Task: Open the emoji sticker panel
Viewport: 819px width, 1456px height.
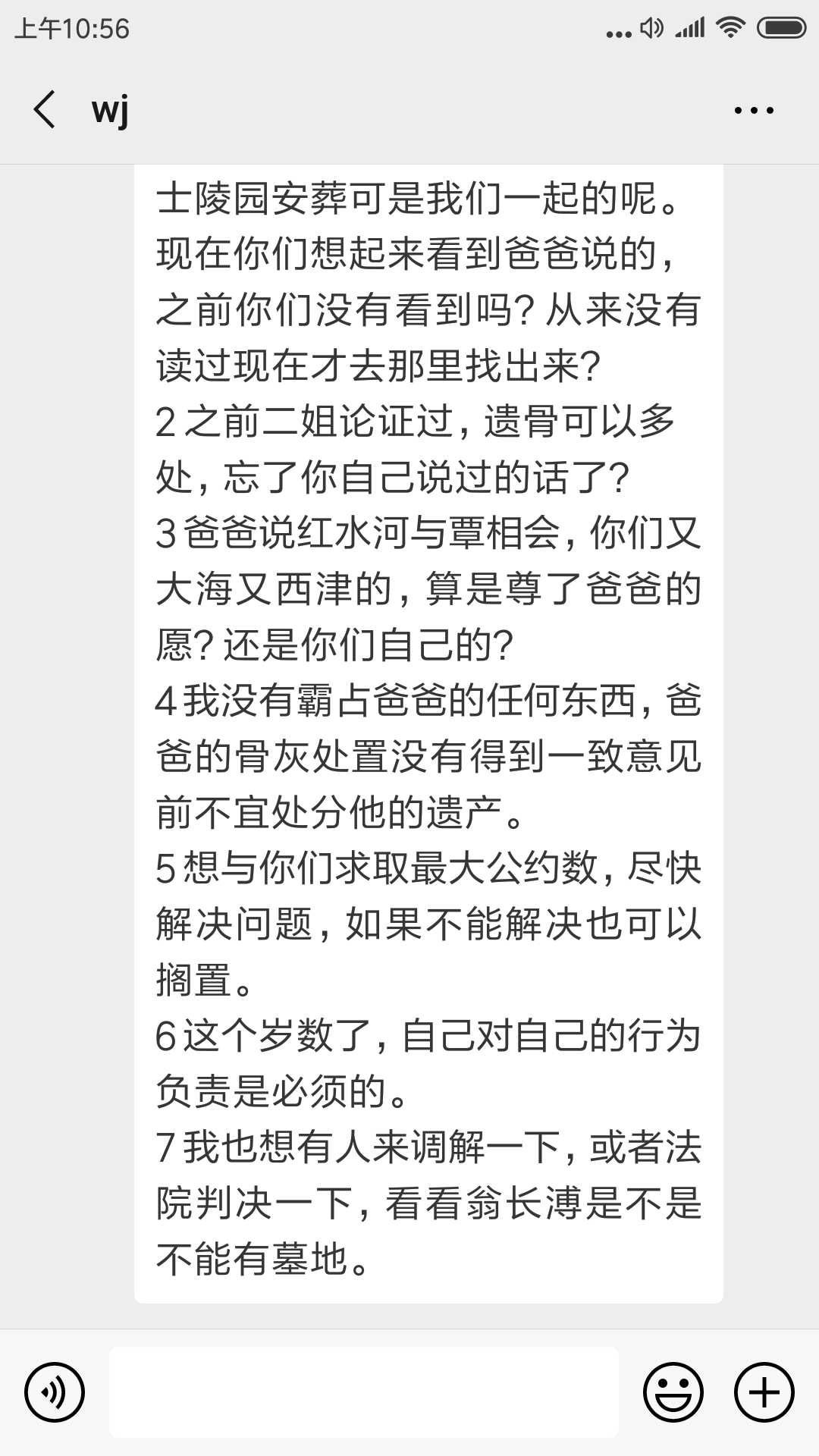Action: 673,1392
